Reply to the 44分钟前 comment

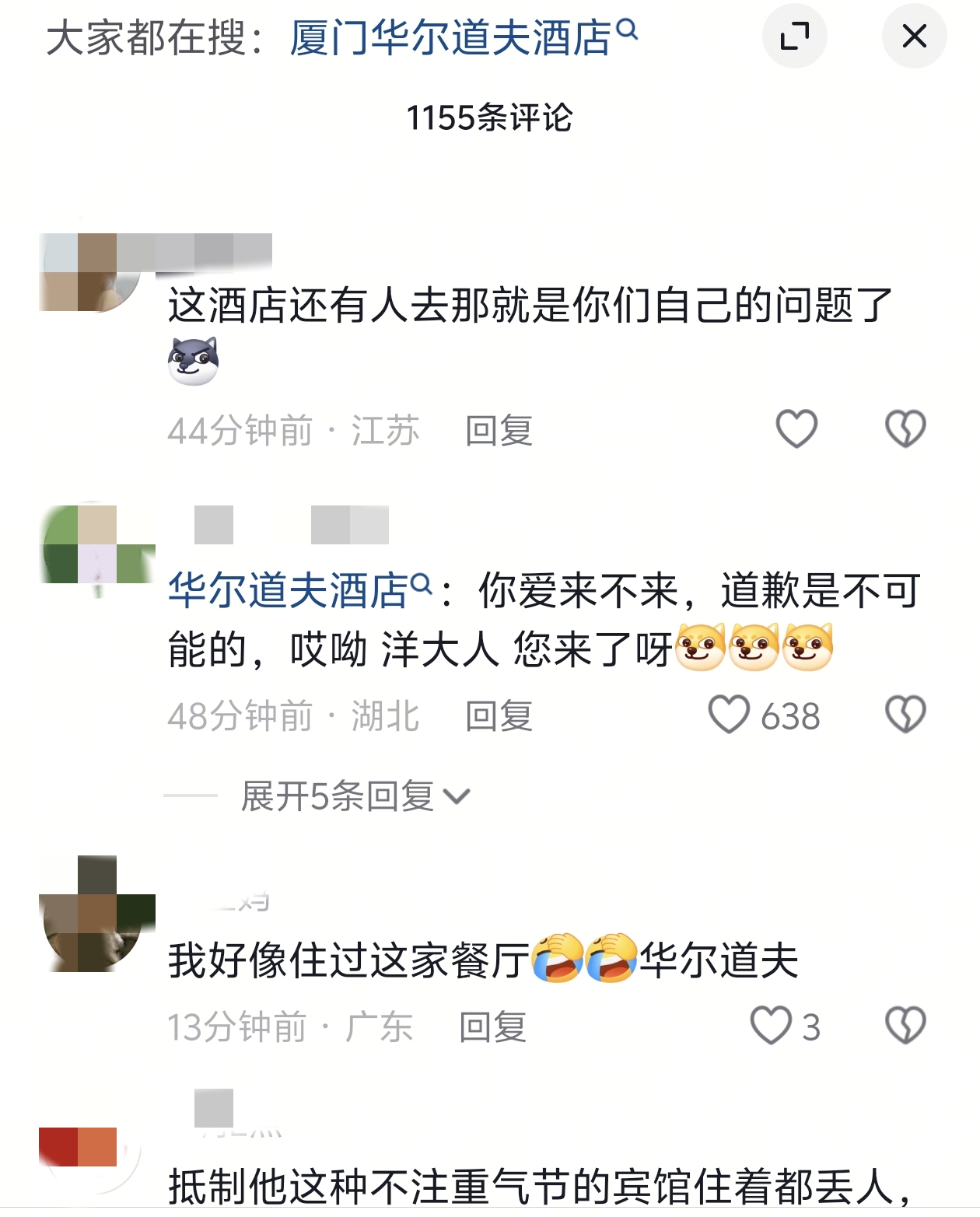coord(499,431)
